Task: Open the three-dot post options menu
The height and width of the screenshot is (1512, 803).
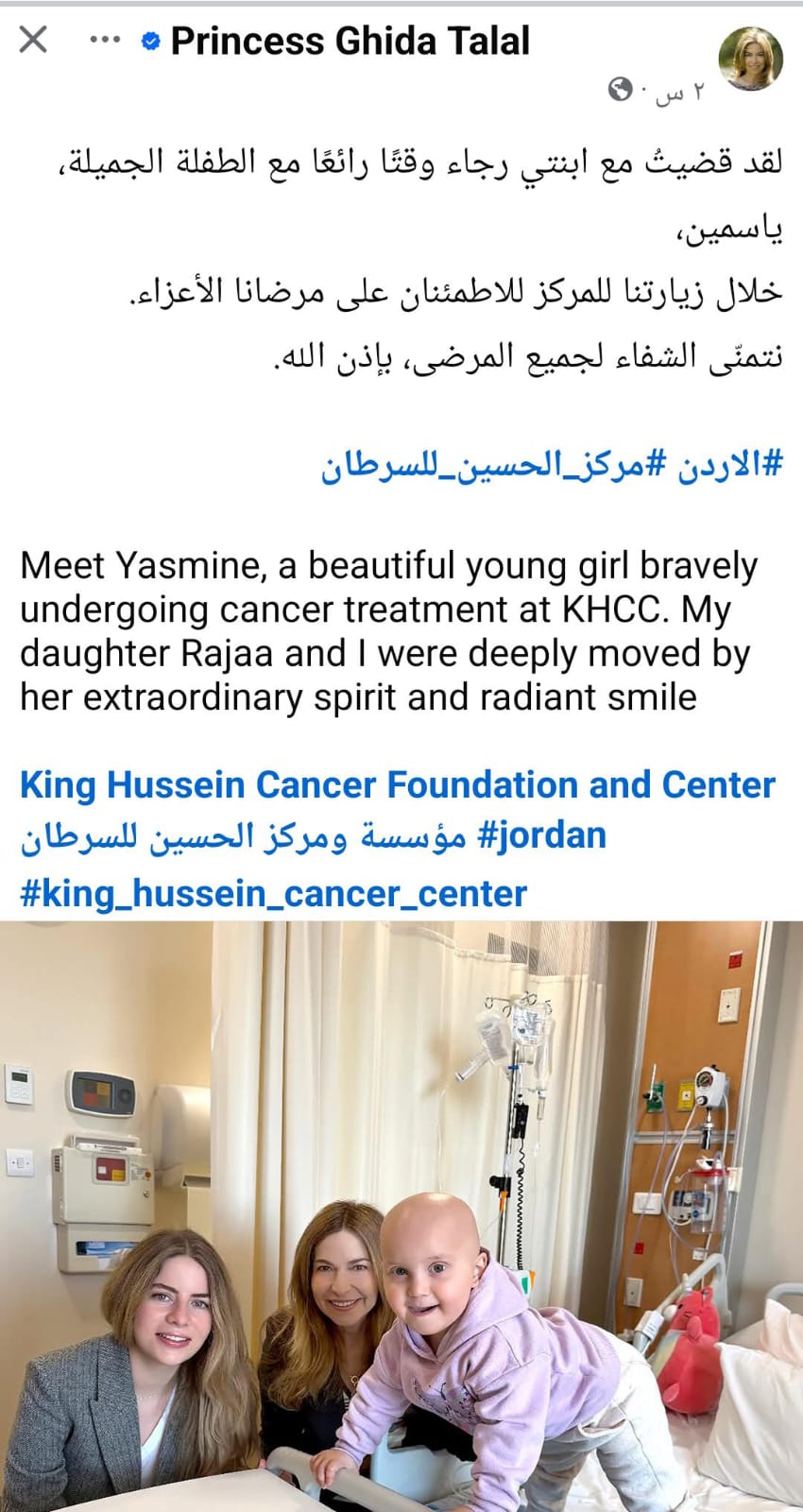Action: pos(104,40)
